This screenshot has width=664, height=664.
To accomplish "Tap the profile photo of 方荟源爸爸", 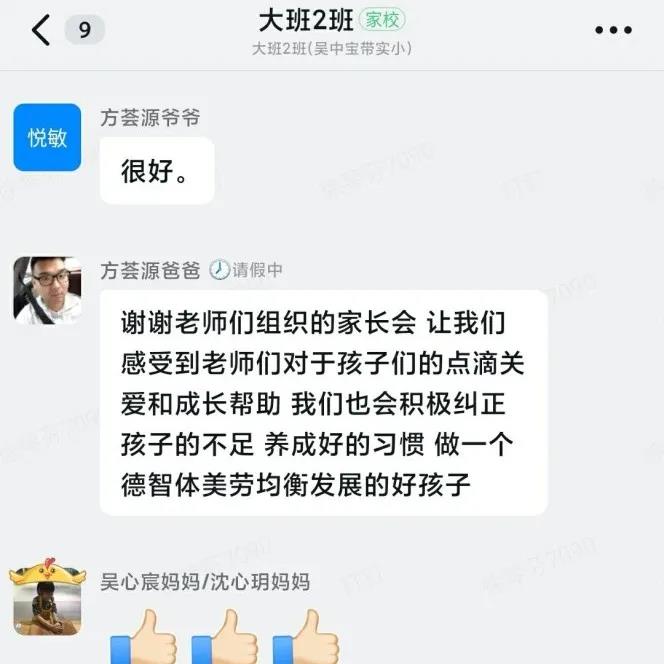I will coord(47,290).
